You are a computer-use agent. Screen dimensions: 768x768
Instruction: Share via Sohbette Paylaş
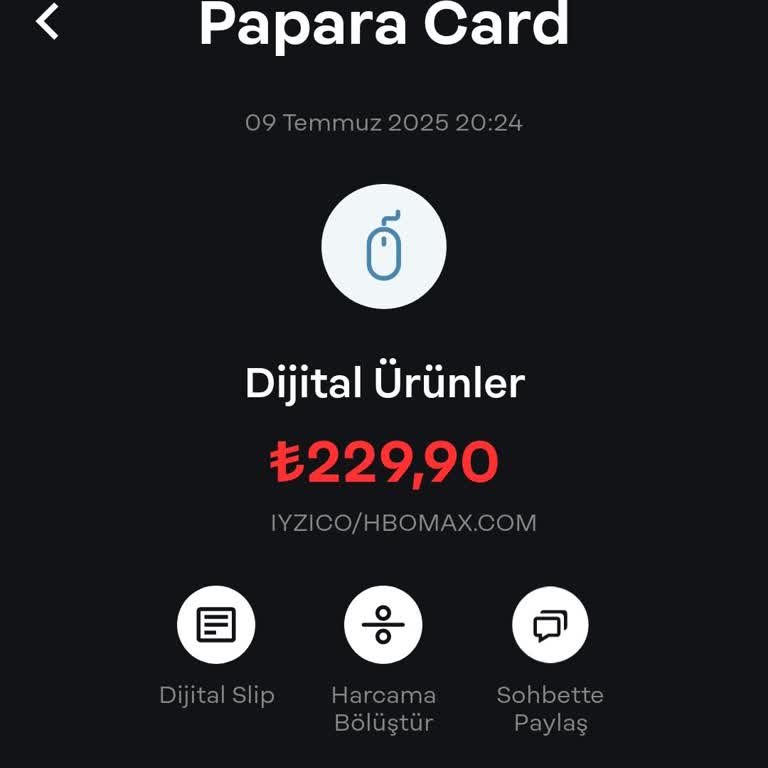550,626
